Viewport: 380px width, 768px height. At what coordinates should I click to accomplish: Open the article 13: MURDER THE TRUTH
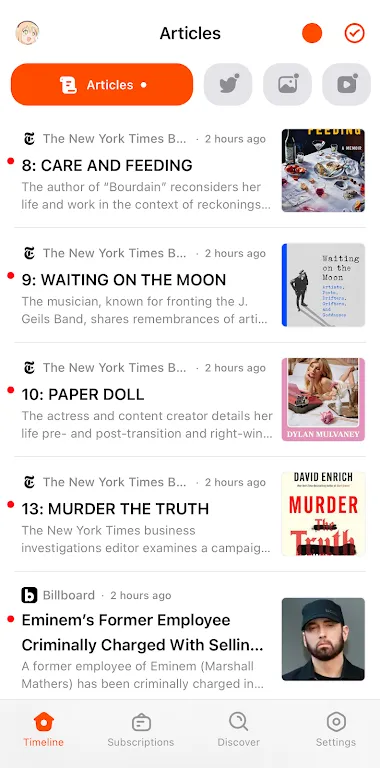[x=190, y=514]
